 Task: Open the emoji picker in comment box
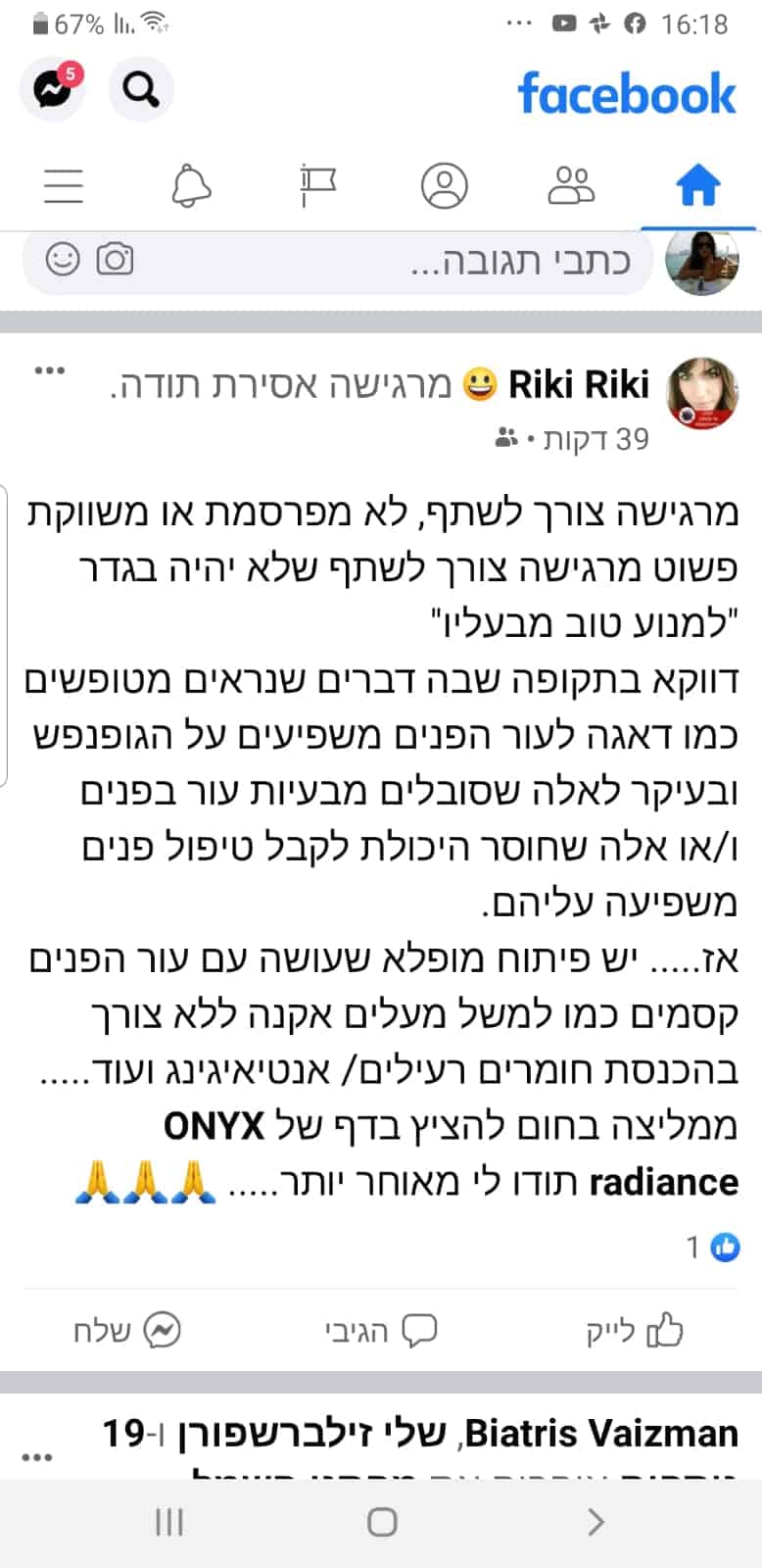point(63,260)
